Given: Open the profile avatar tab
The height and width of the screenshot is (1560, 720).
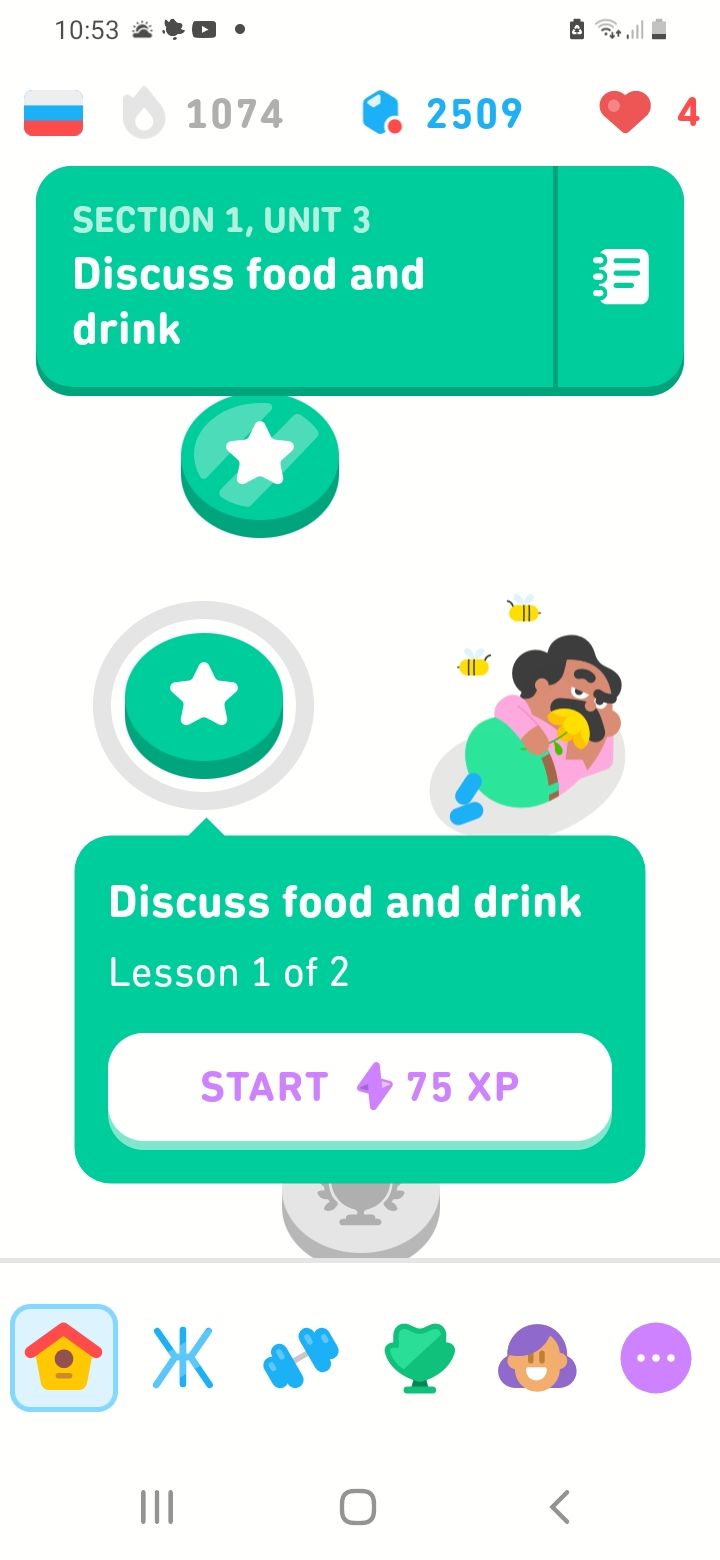Looking at the screenshot, I should (537, 1357).
